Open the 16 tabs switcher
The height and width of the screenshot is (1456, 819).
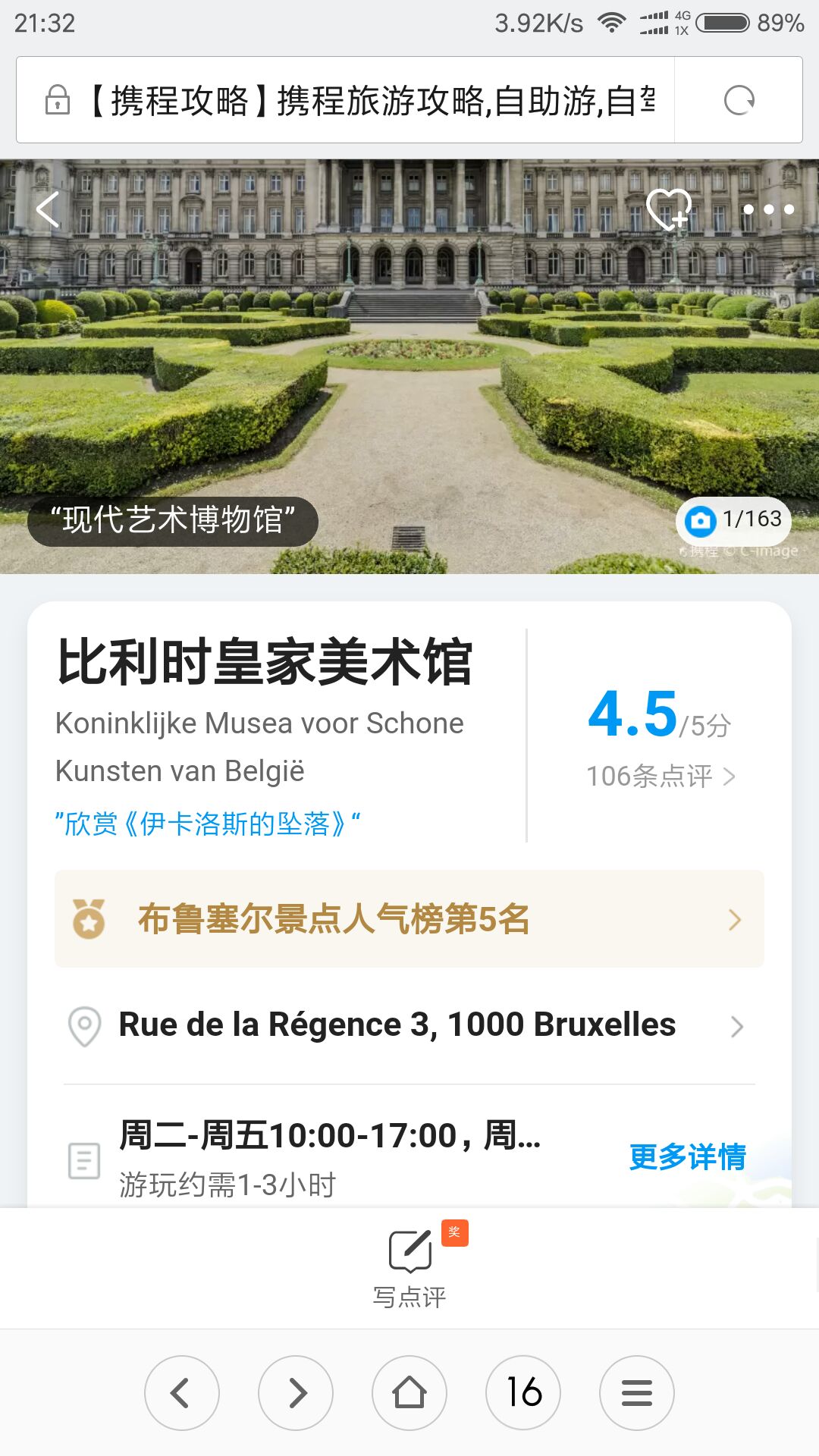click(x=523, y=1393)
